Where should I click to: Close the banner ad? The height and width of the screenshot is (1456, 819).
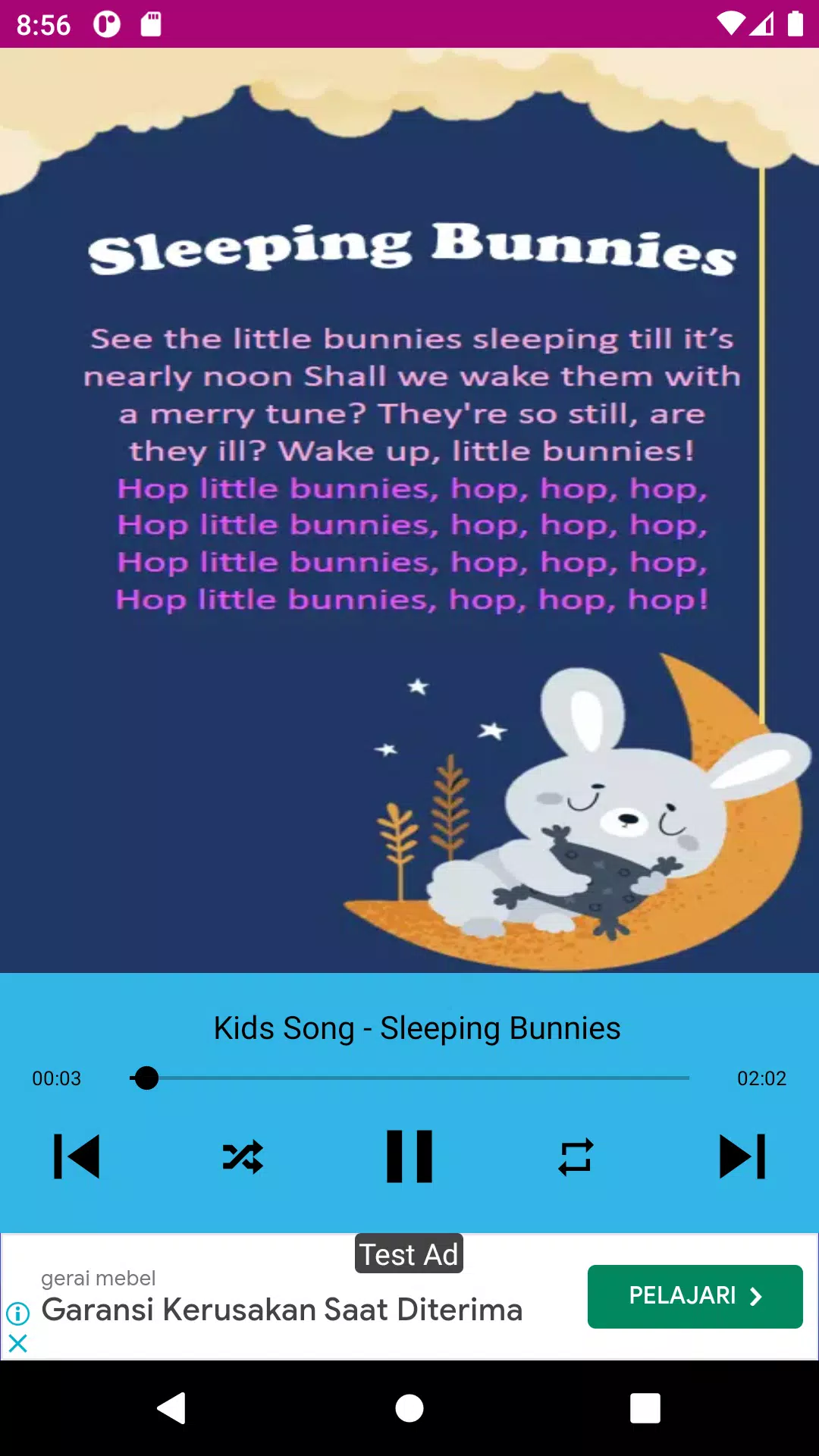pos(18,1343)
